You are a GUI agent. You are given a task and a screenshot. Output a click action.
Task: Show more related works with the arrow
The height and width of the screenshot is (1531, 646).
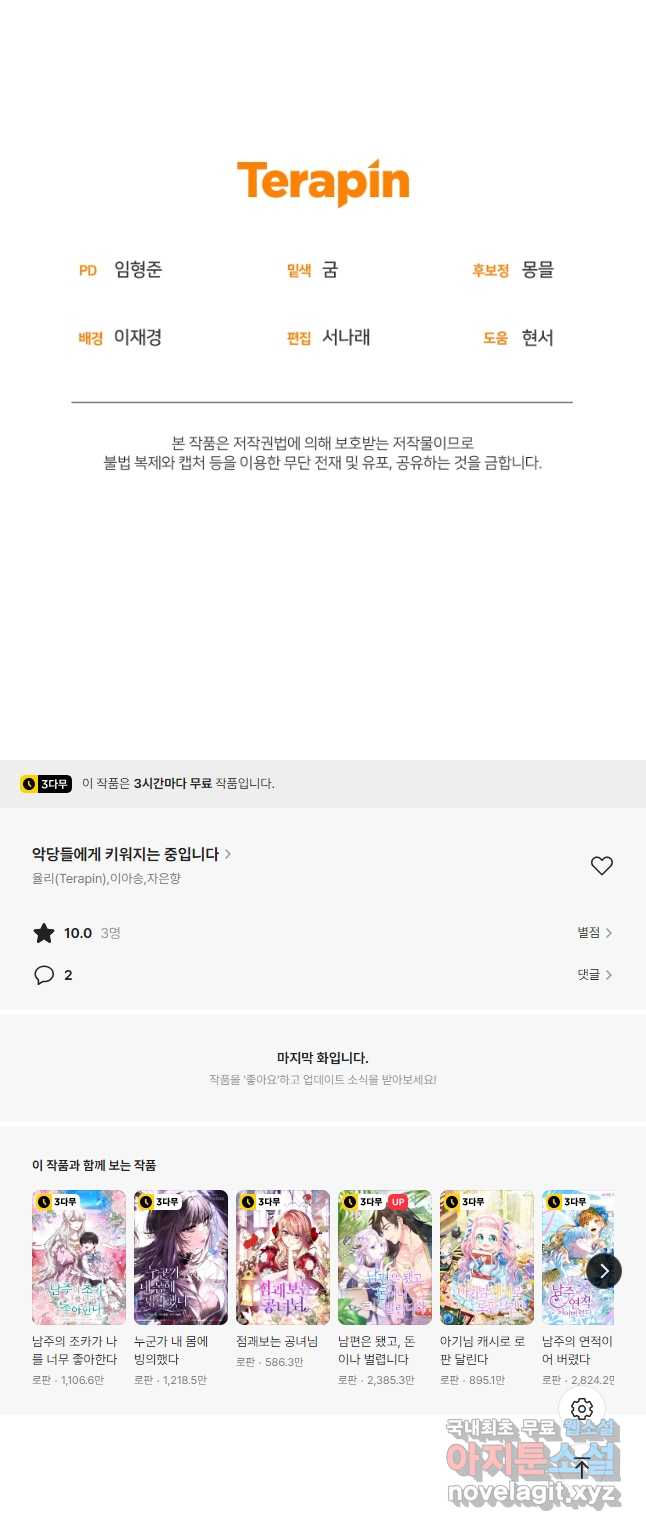[604, 1271]
